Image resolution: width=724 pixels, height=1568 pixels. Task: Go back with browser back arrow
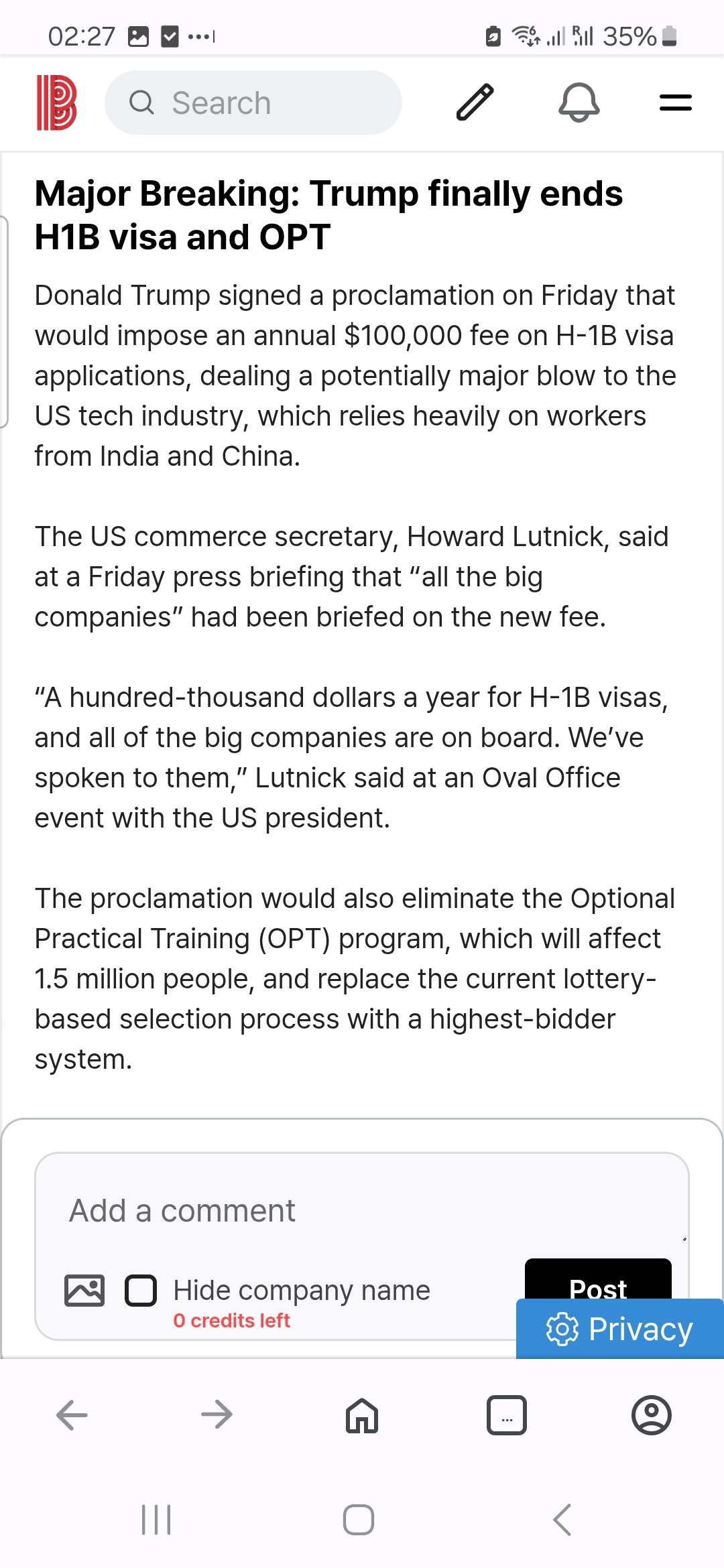pos(72,1415)
